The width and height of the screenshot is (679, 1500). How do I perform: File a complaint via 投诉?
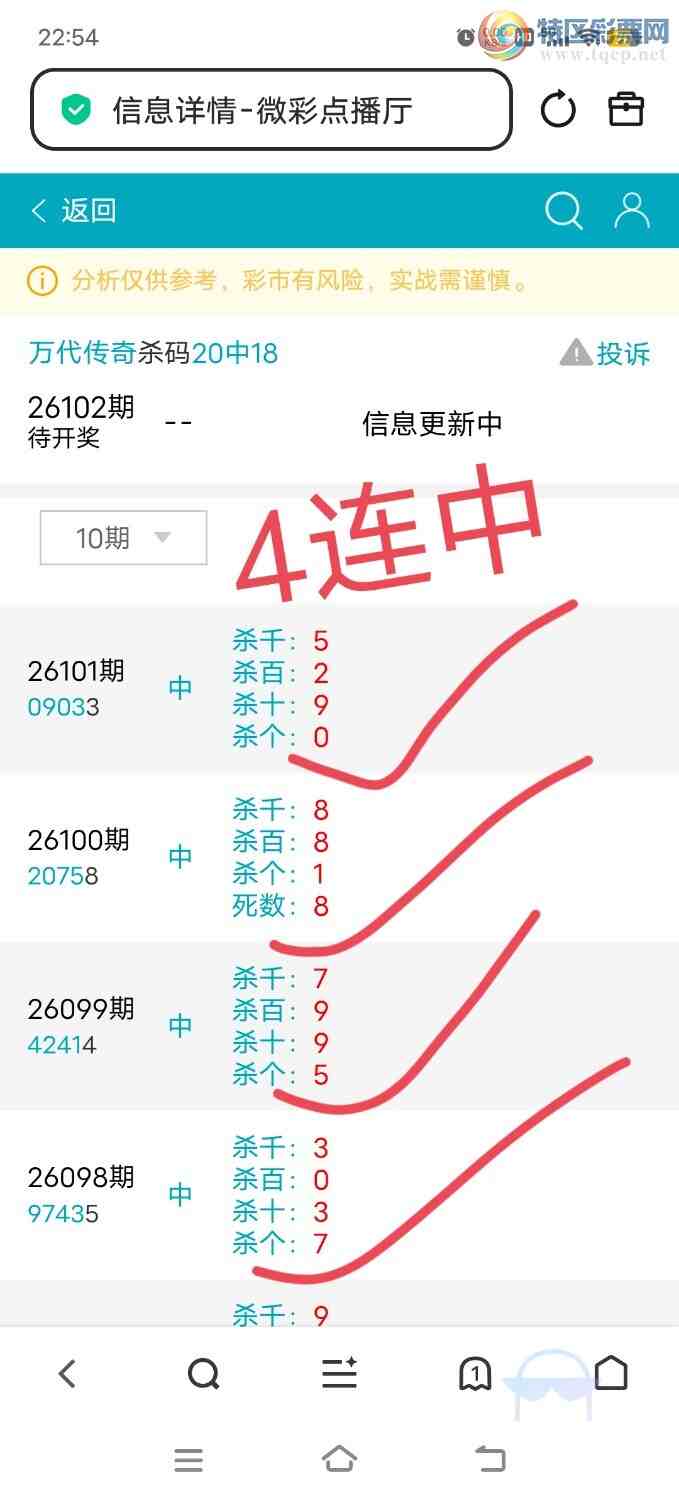click(x=606, y=353)
